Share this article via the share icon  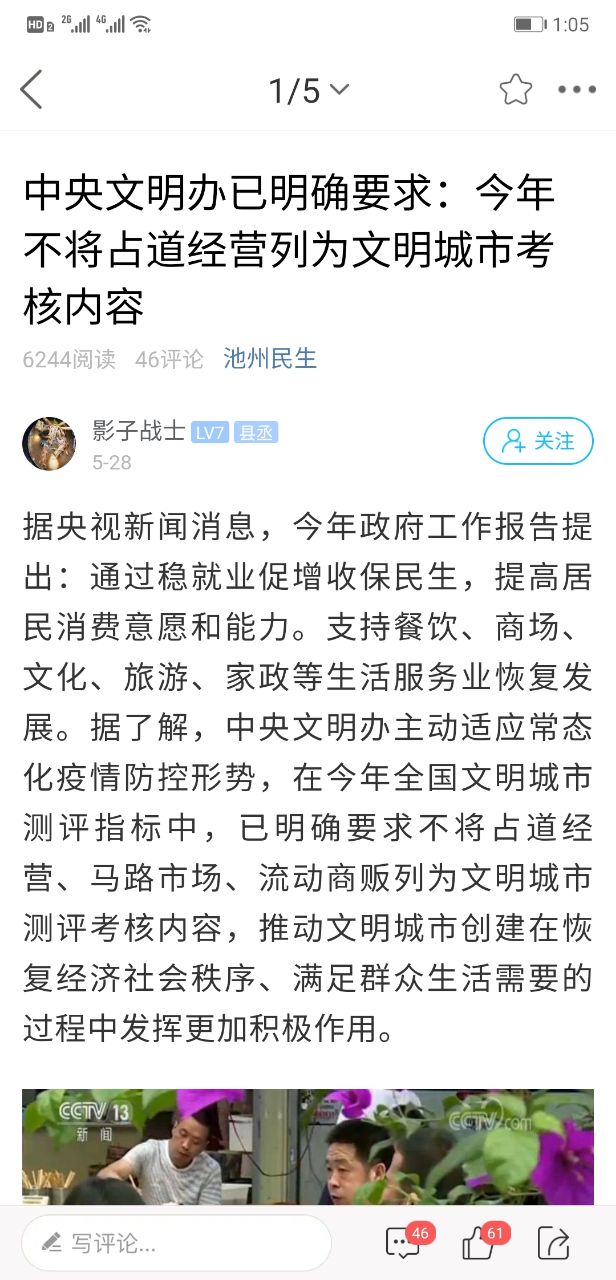553,1243
